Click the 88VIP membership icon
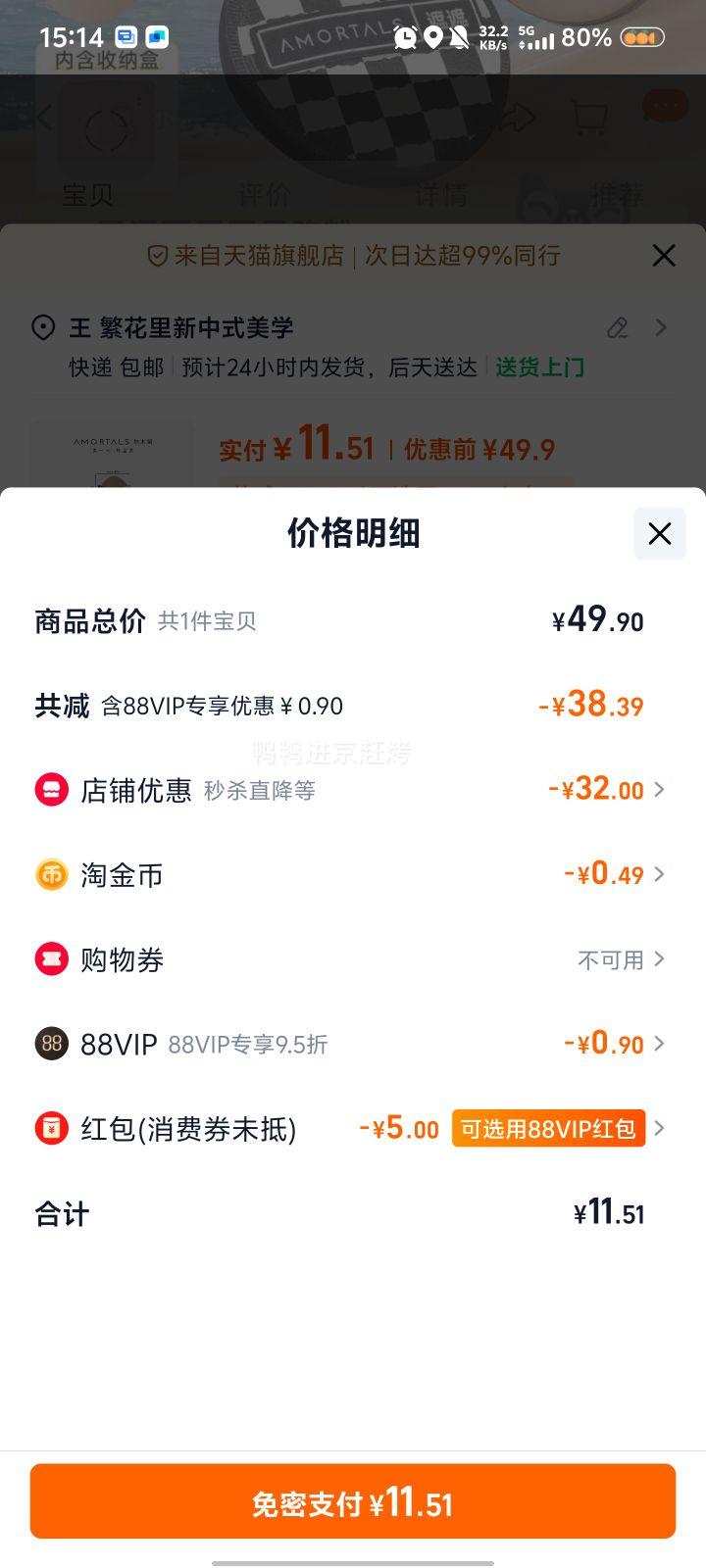 pyautogui.click(x=51, y=1044)
